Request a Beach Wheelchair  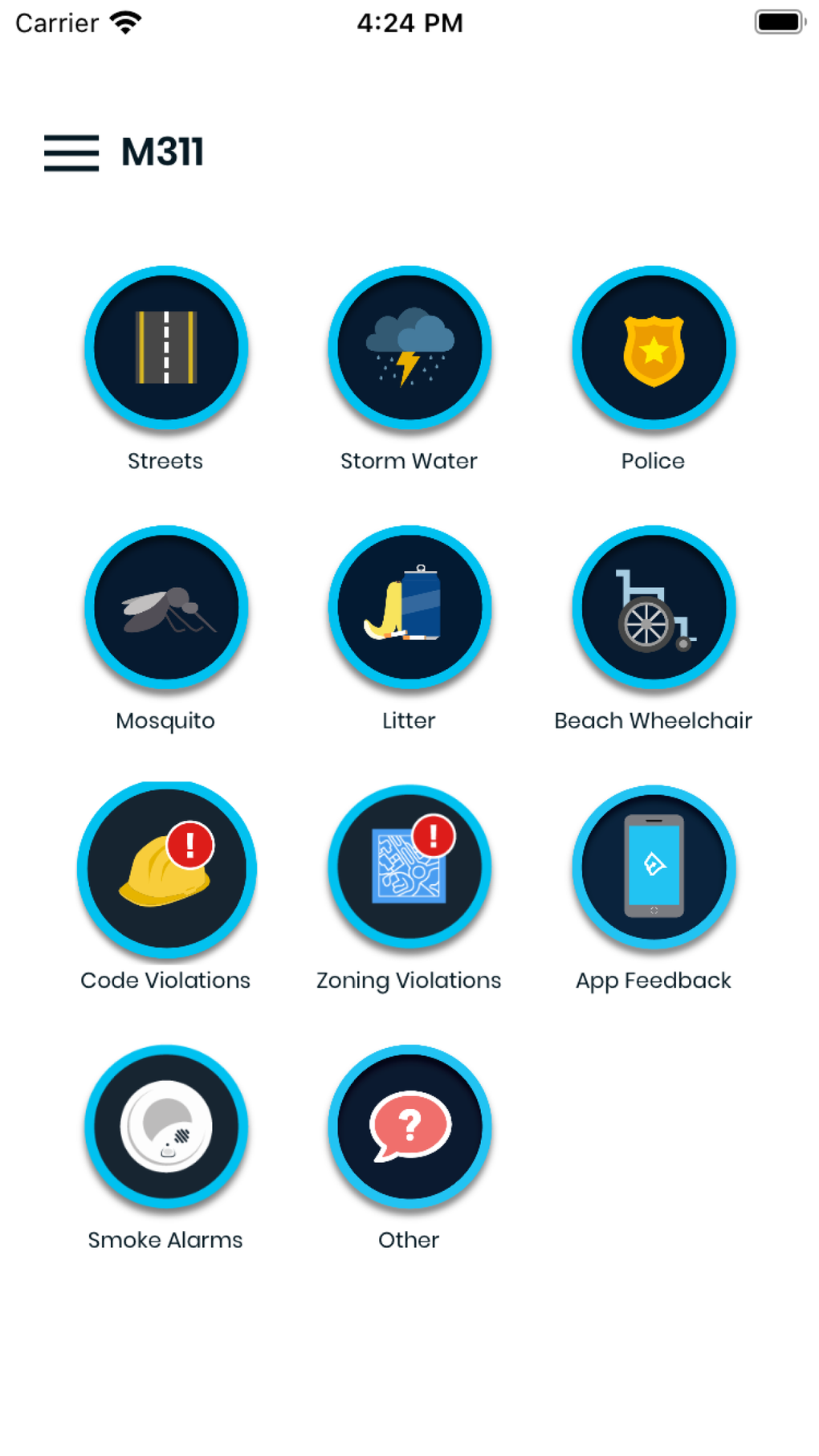(654, 608)
